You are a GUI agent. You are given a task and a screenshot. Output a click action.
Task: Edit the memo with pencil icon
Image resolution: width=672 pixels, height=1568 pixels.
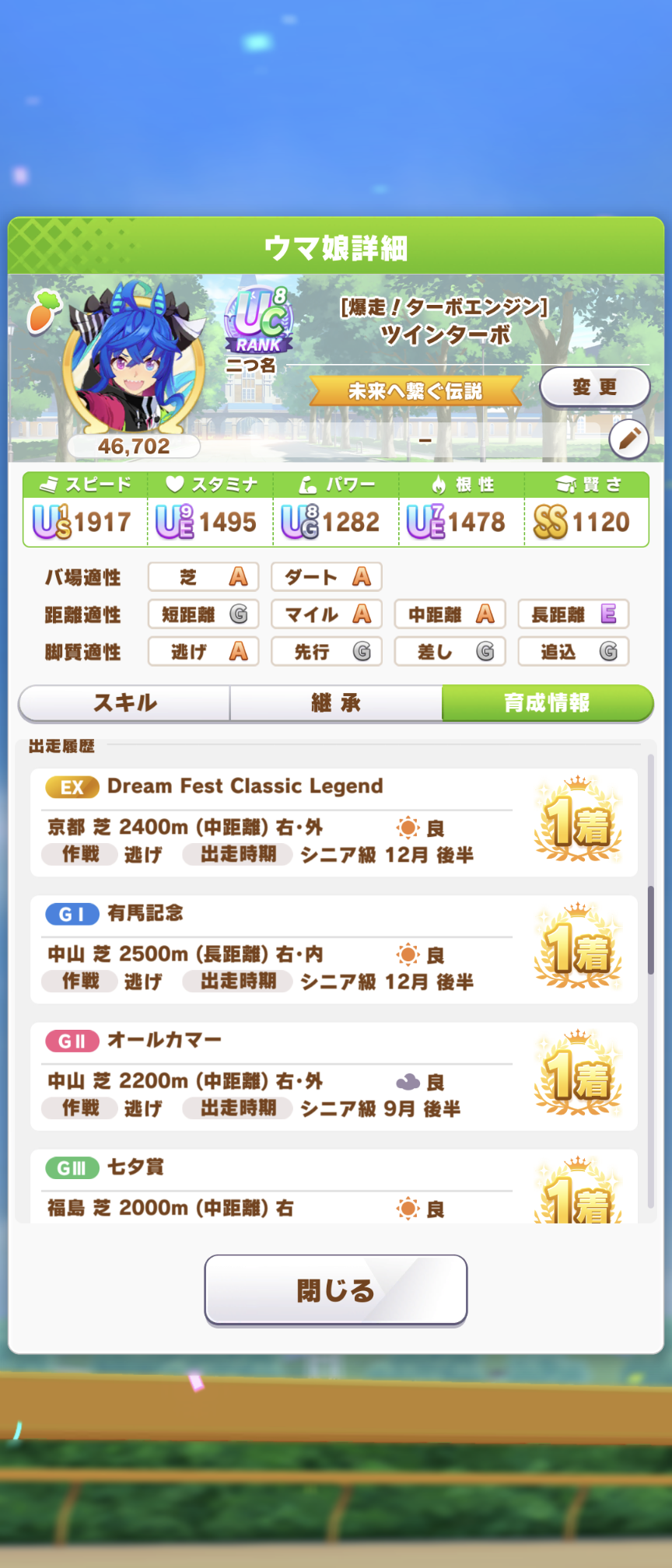coord(628,439)
